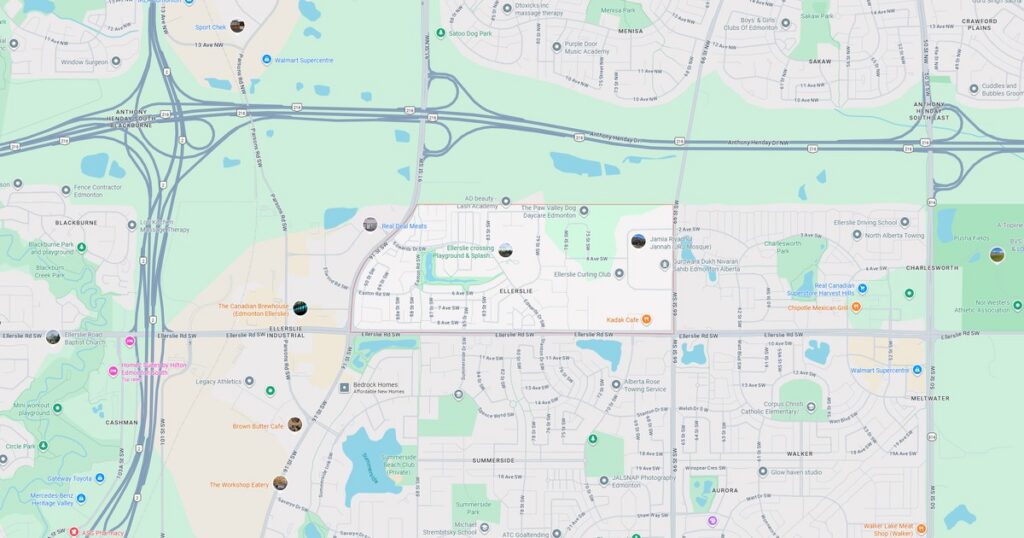
Task: Open the Jamia Riyadhul Jannah mosque pin
Action: [638, 241]
